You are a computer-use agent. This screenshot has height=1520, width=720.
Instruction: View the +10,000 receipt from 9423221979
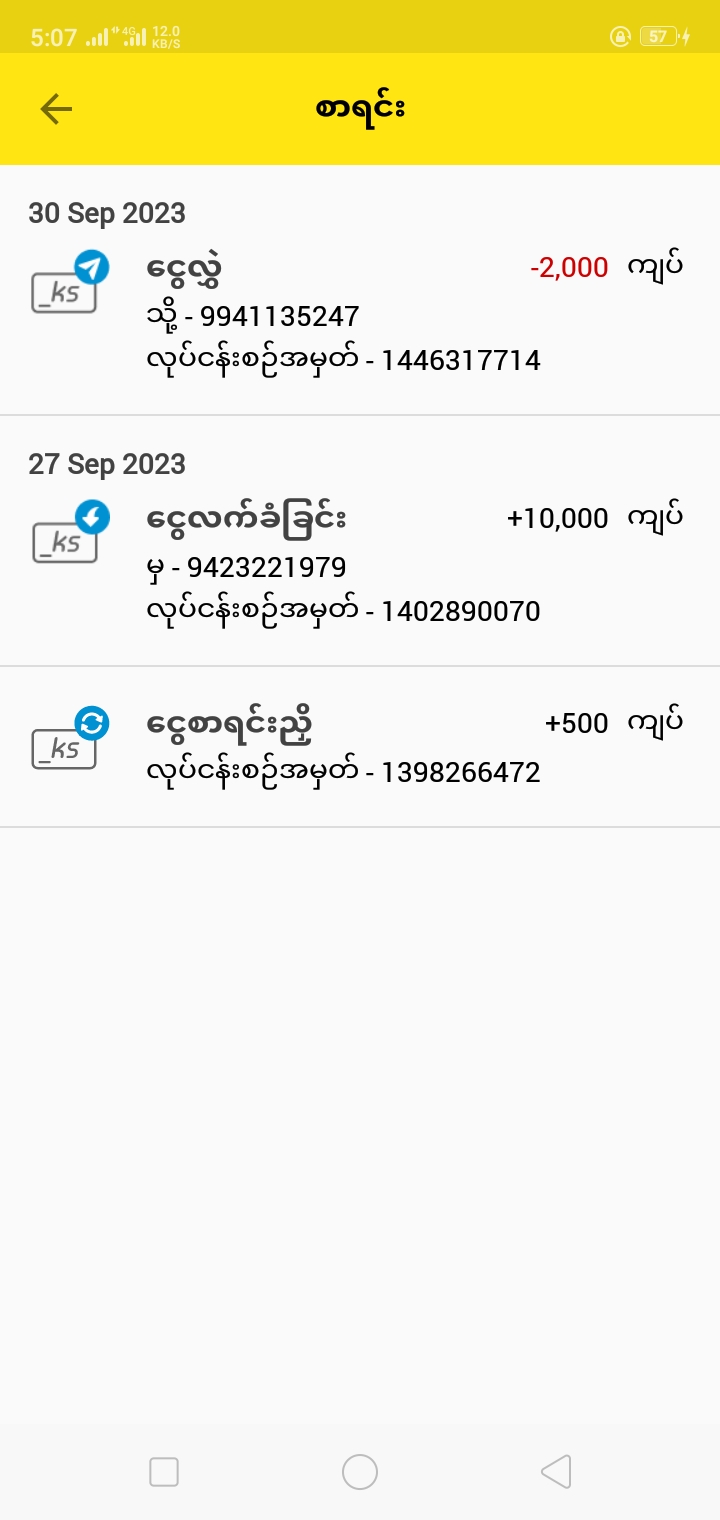pyautogui.click(x=360, y=564)
